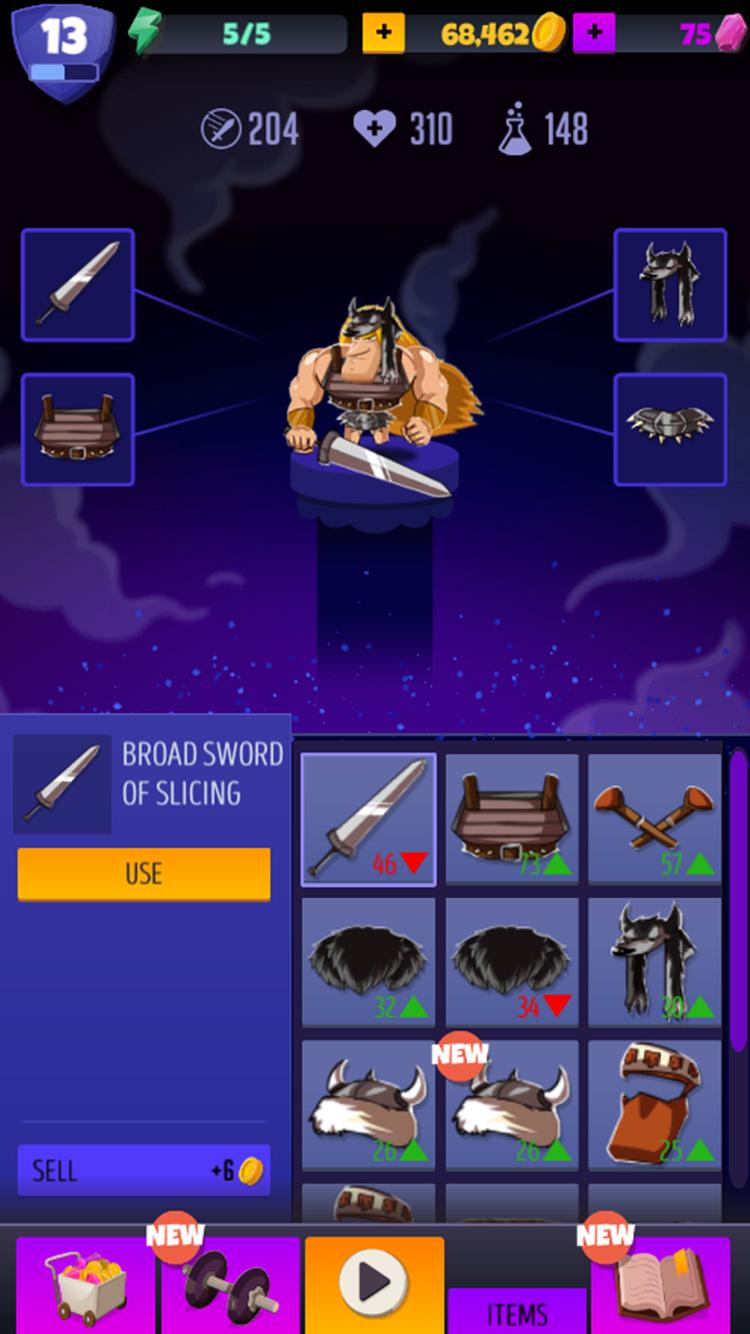Select the black fur item with 32
Viewport: 750px width, 1334px height.
pyautogui.click(x=368, y=961)
